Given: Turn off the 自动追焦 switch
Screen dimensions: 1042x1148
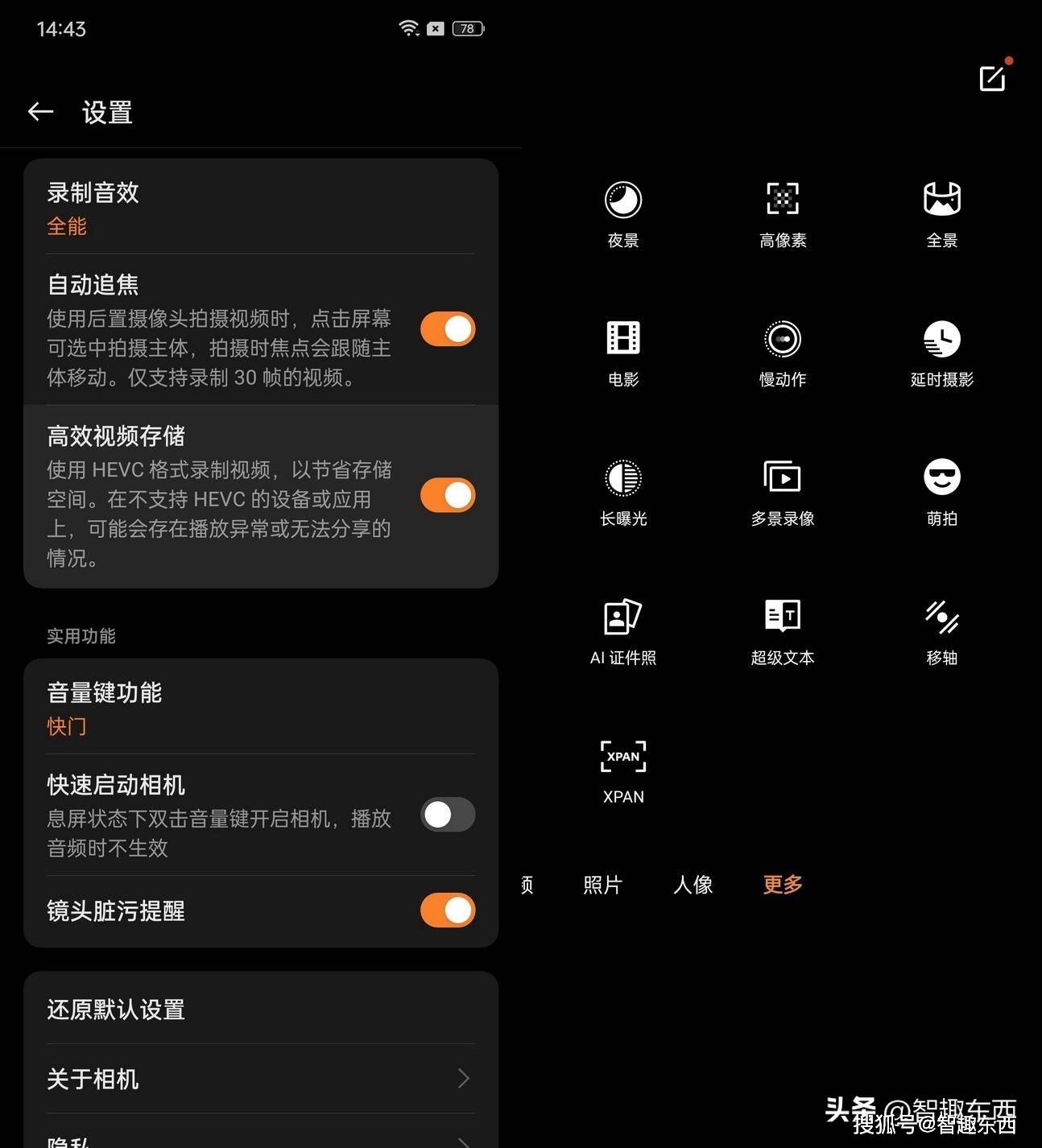Looking at the screenshot, I should coord(448,329).
